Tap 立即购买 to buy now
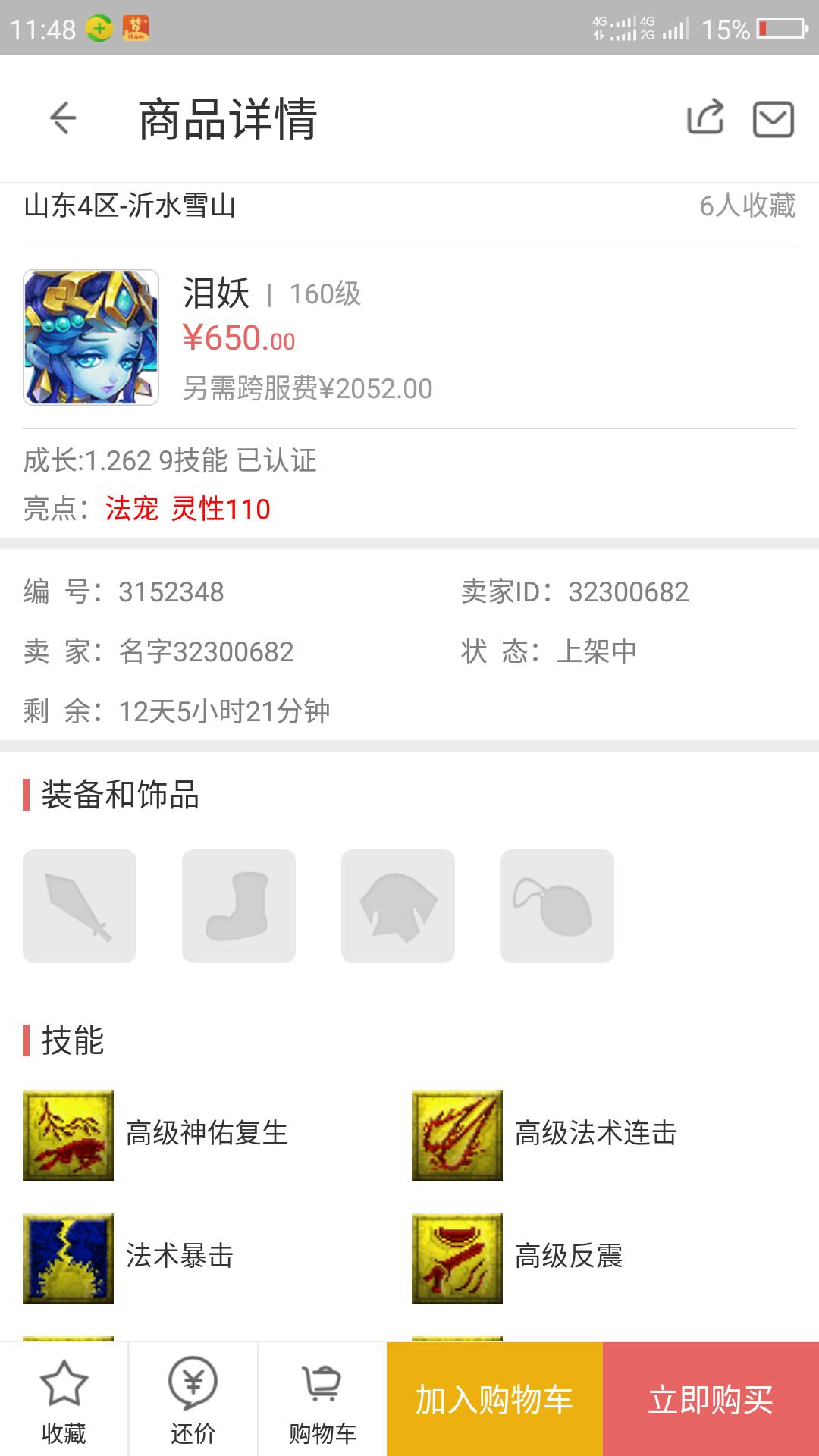Viewport: 819px width, 1456px height. (x=711, y=1399)
